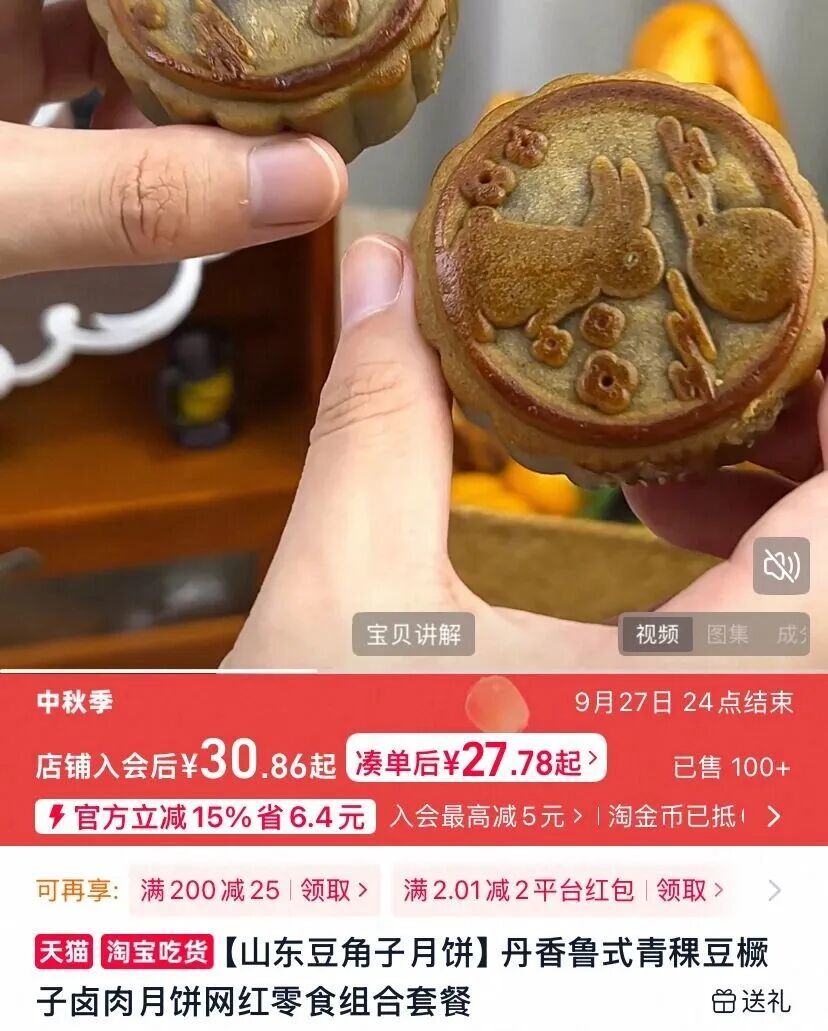Open the 凑单后¥27.78起 price details

pos(476,761)
